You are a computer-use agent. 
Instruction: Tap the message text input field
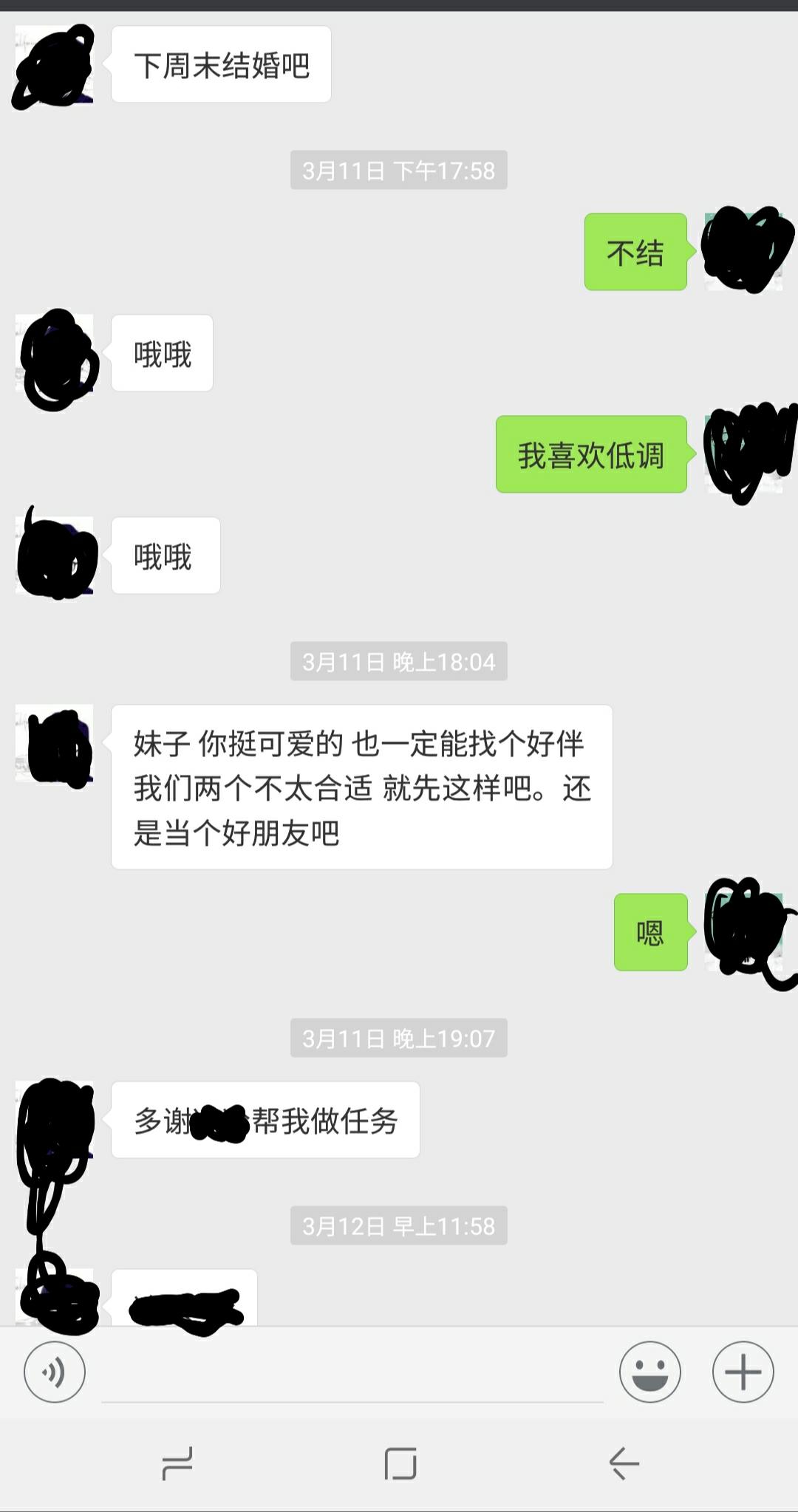[x=352, y=1374]
